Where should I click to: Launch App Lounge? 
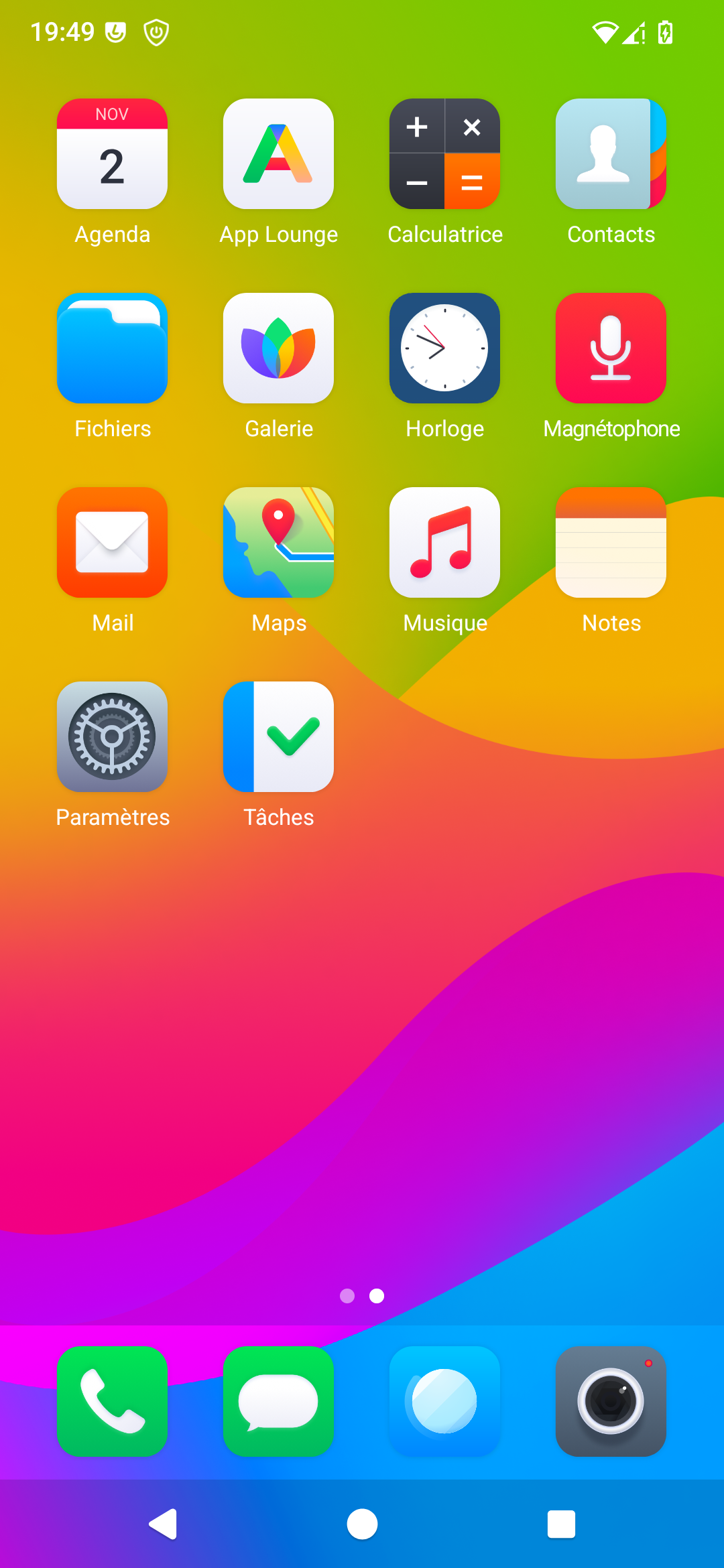point(278,154)
